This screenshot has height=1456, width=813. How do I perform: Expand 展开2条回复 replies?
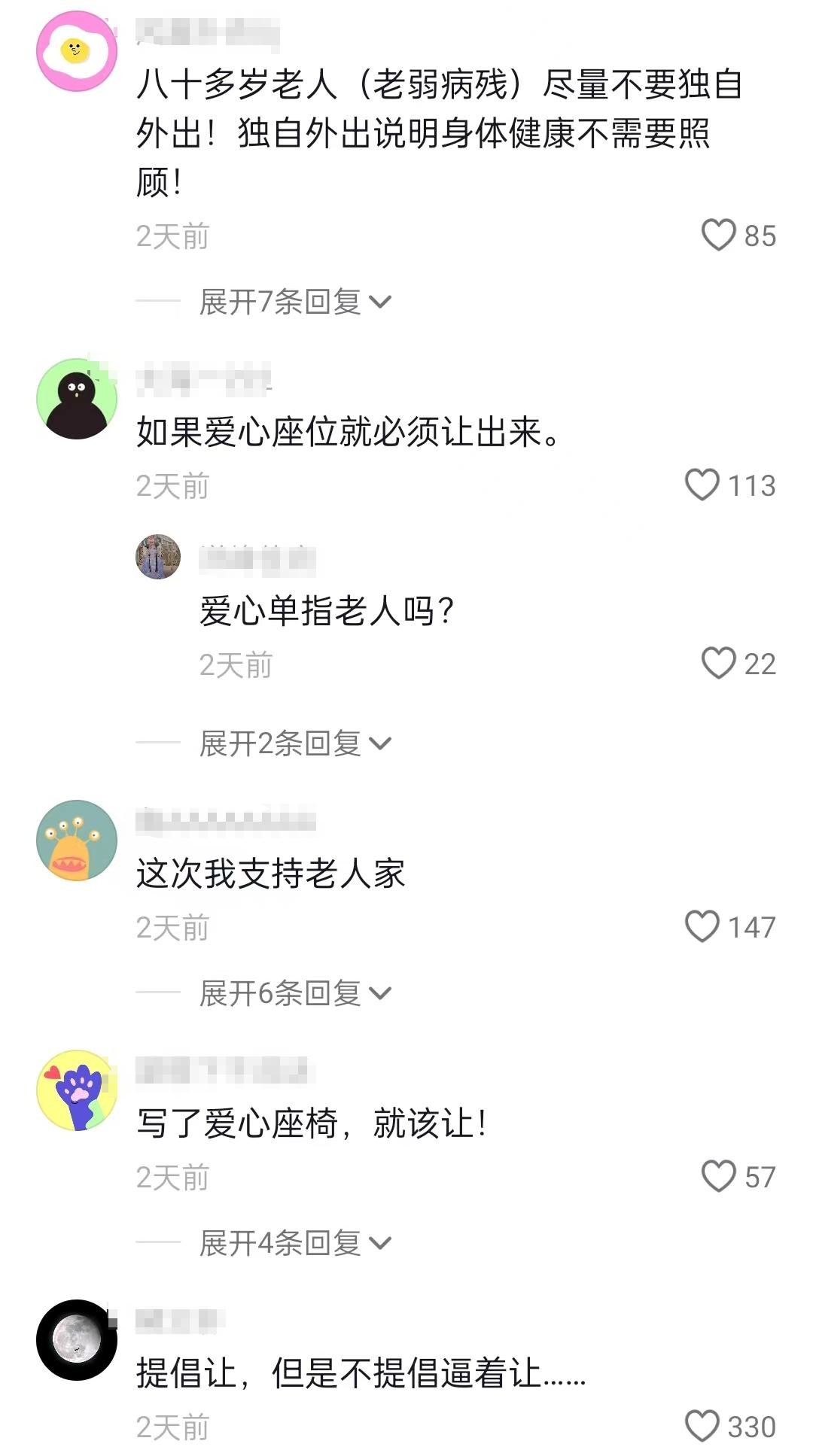click(294, 744)
